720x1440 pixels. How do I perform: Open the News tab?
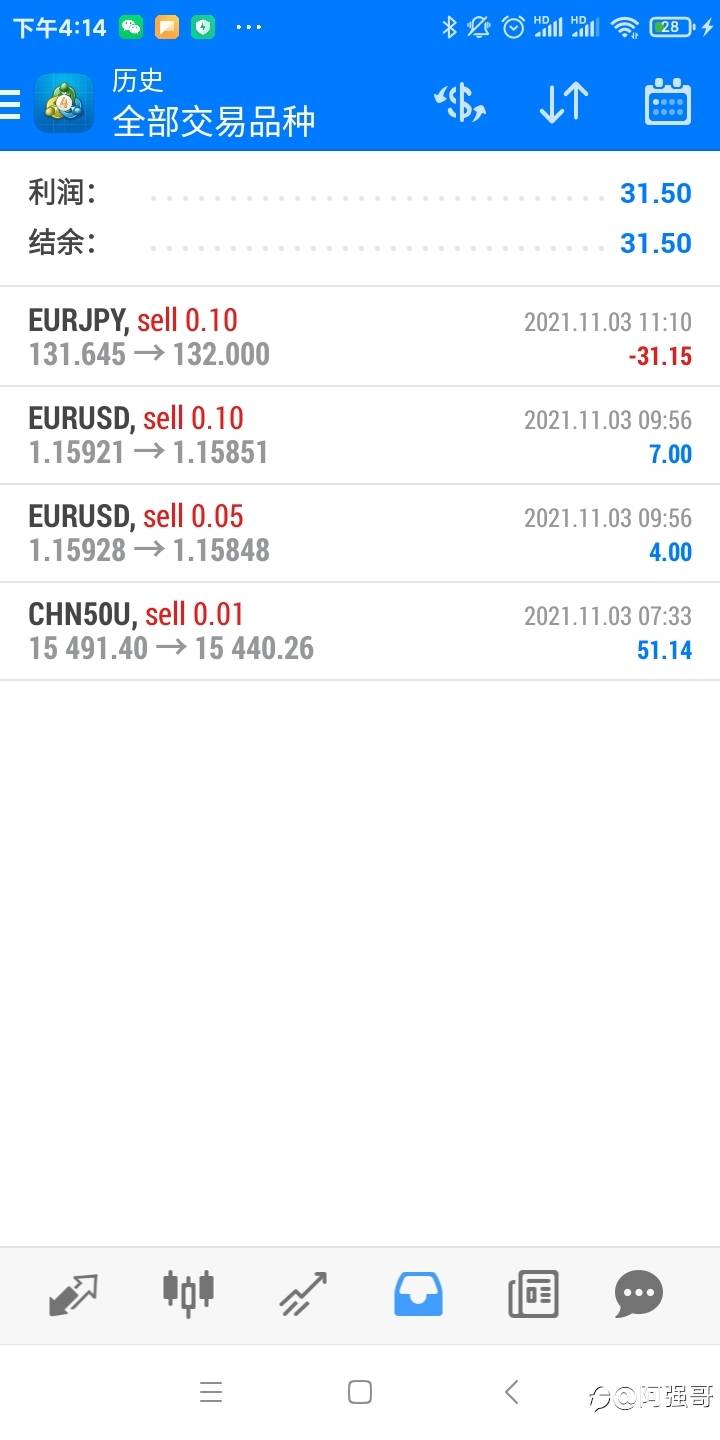point(533,1294)
